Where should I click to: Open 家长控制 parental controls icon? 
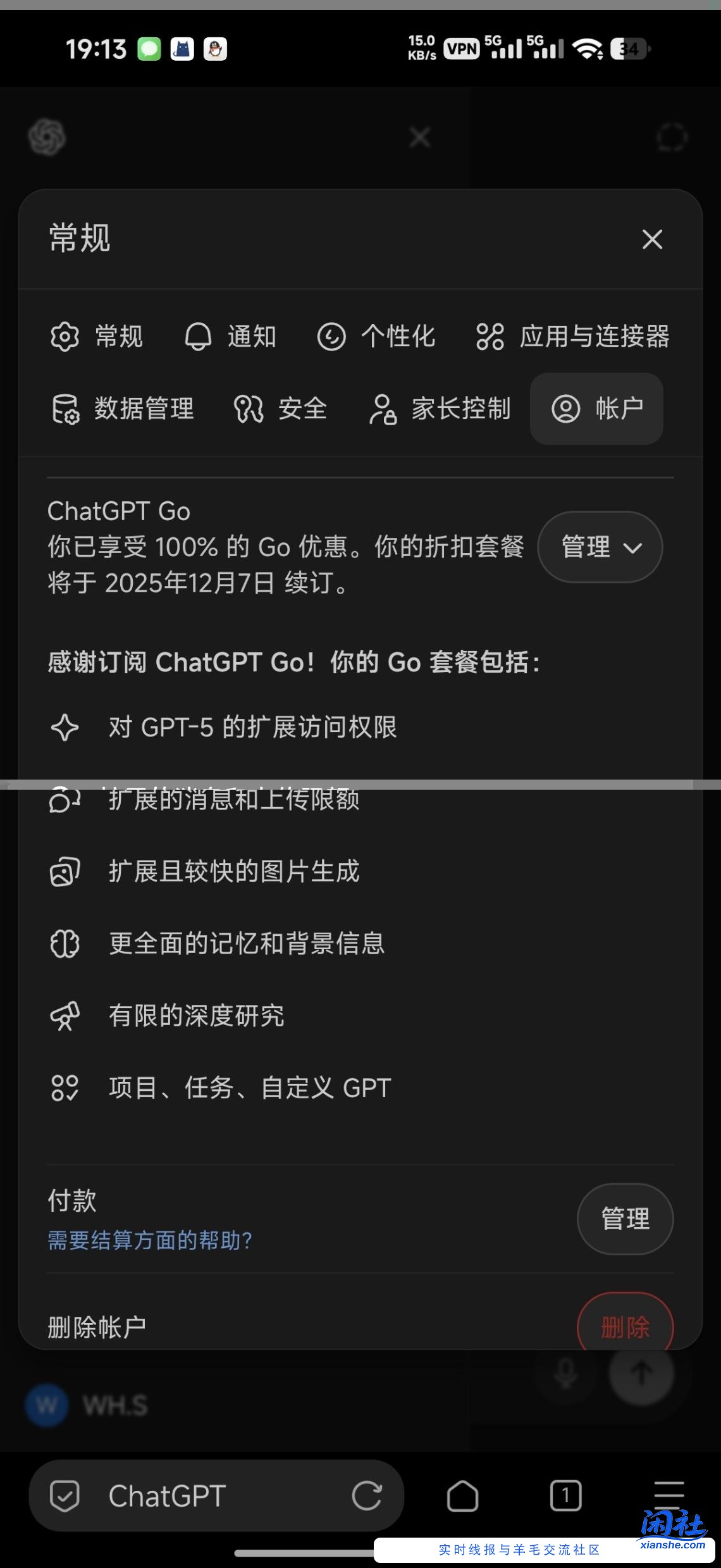tap(383, 409)
